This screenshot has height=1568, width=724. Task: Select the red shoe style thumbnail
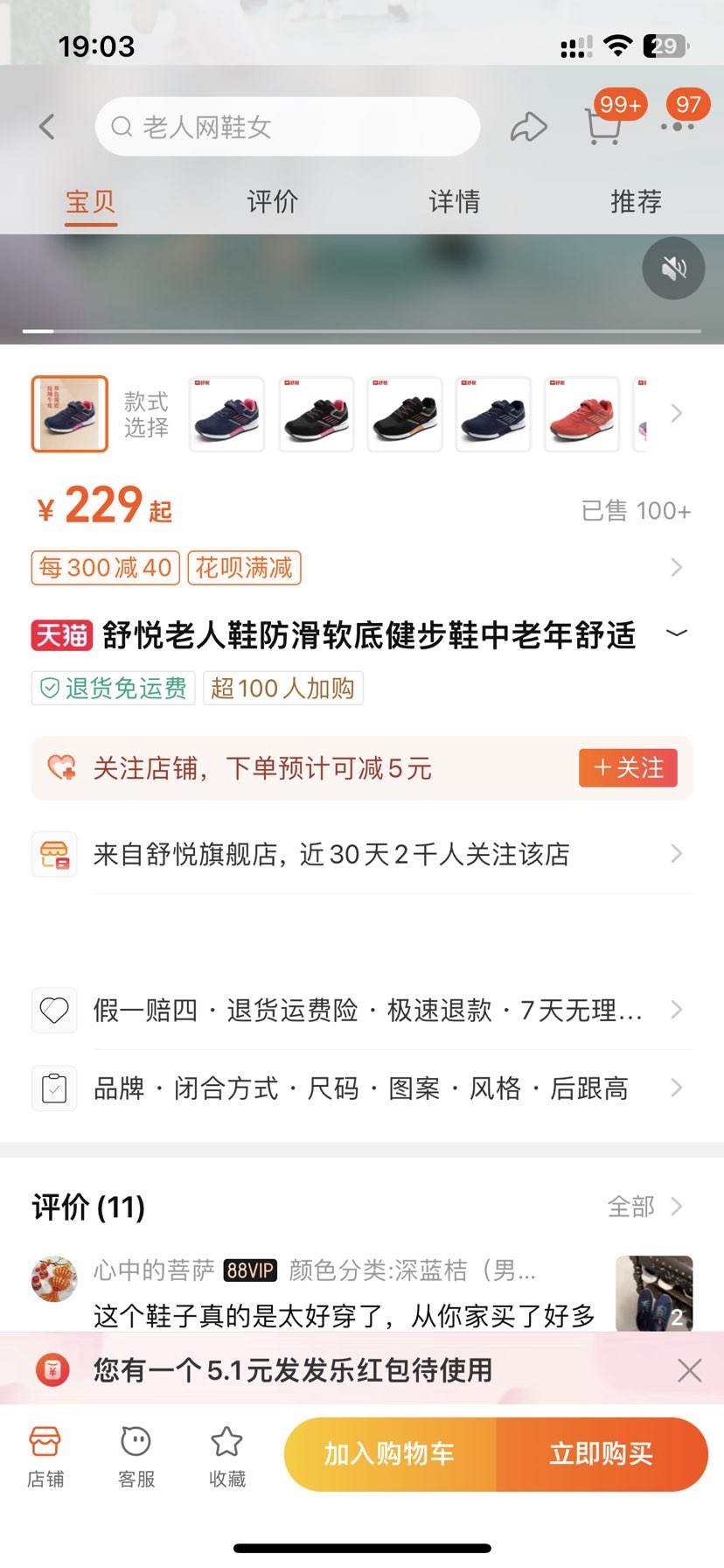tap(581, 414)
